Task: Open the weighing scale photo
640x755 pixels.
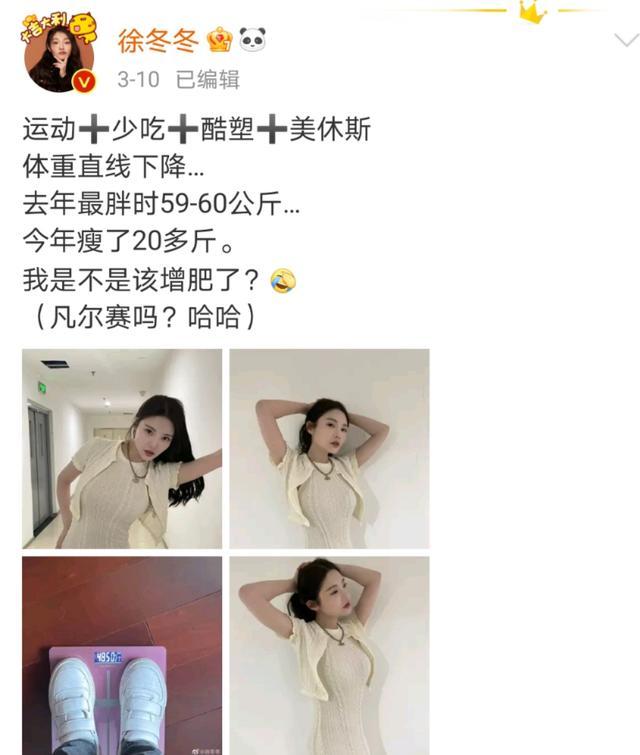Action: pyautogui.click(x=122, y=655)
